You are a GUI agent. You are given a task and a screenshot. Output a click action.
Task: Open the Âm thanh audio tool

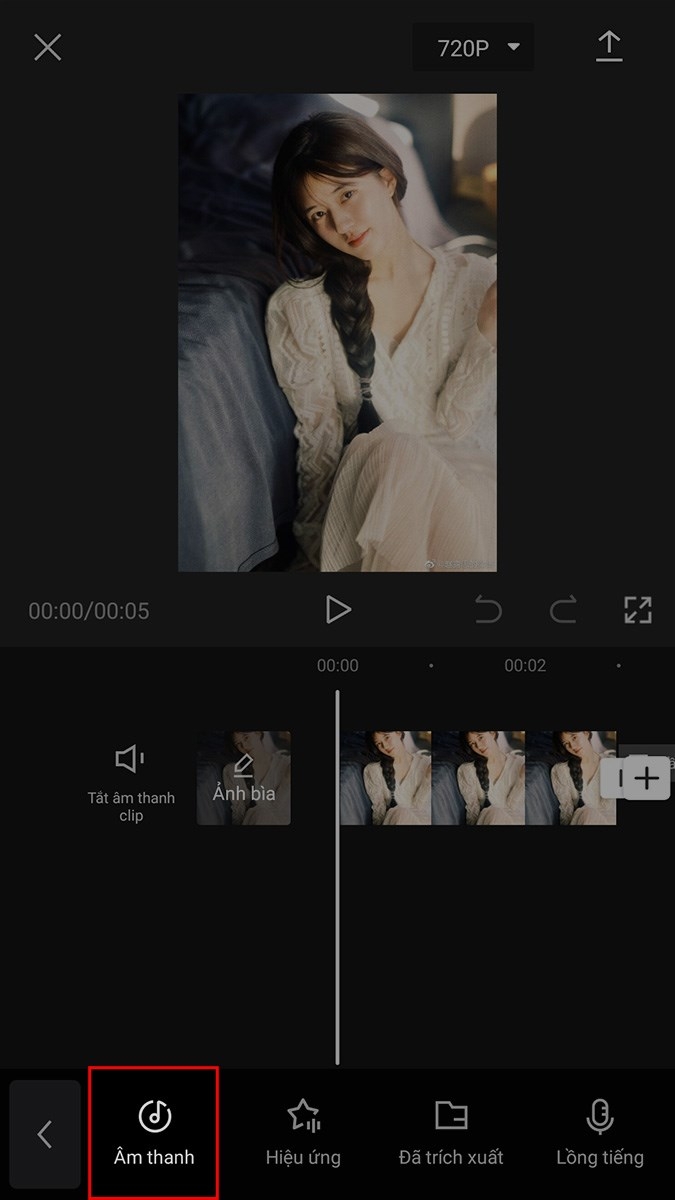click(x=154, y=1133)
